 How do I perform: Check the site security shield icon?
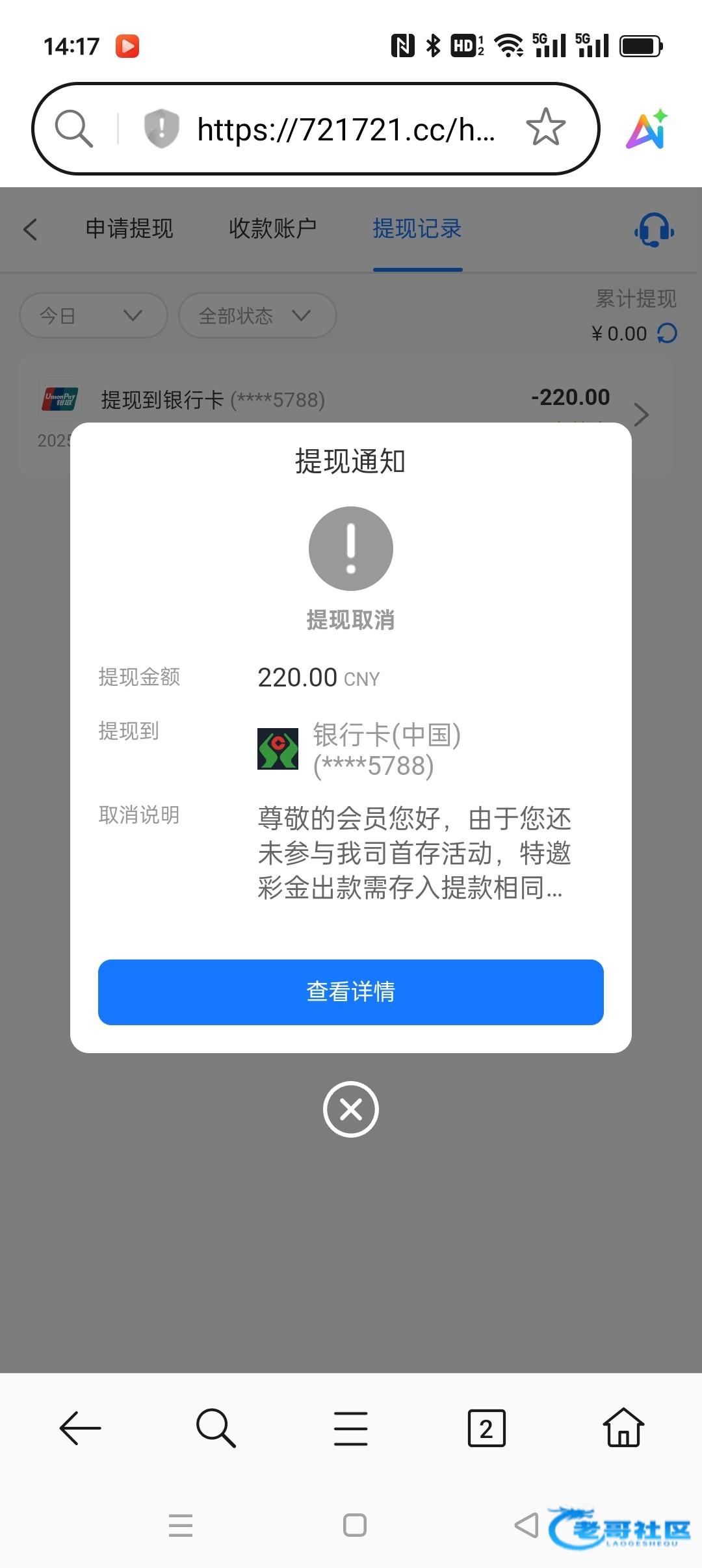[x=161, y=128]
